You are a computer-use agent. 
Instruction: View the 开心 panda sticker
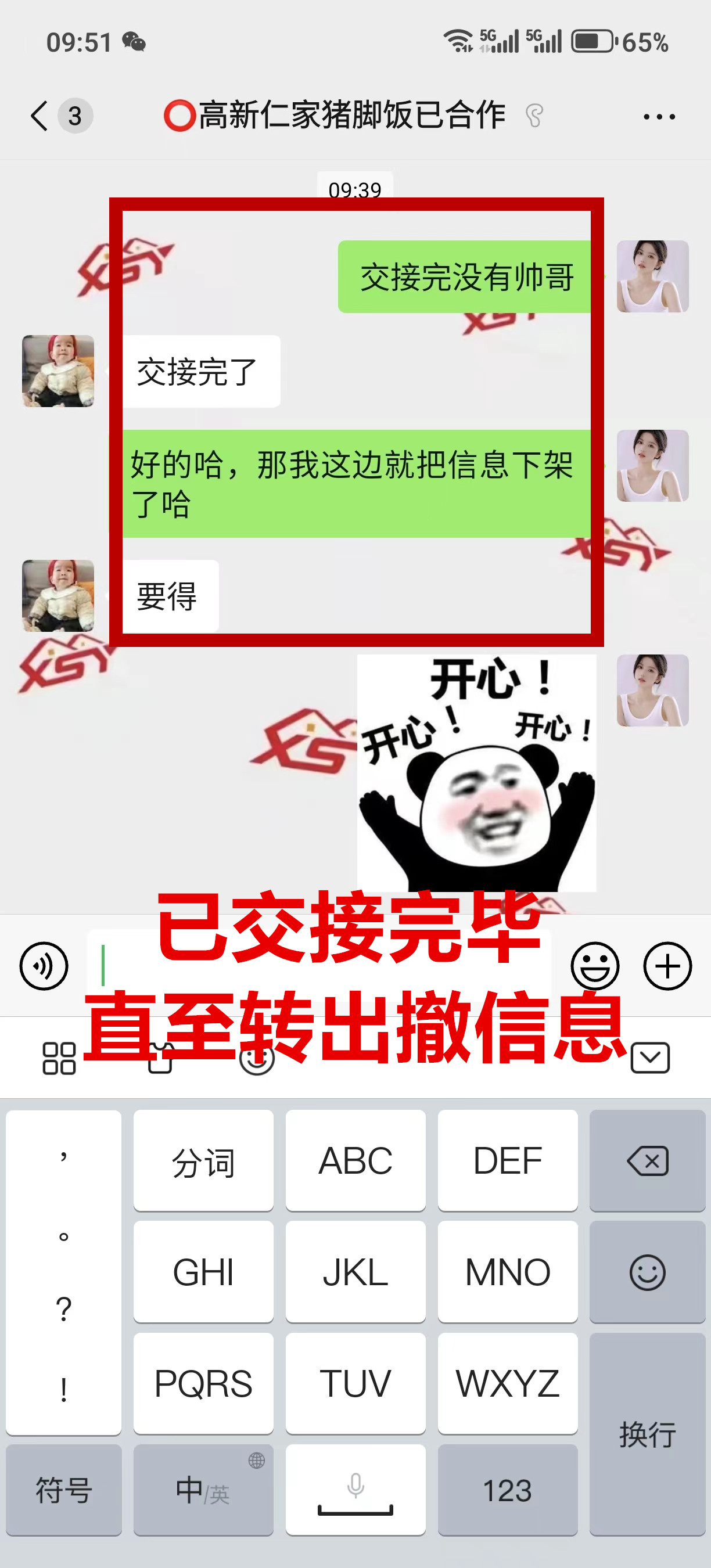[476, 773]
